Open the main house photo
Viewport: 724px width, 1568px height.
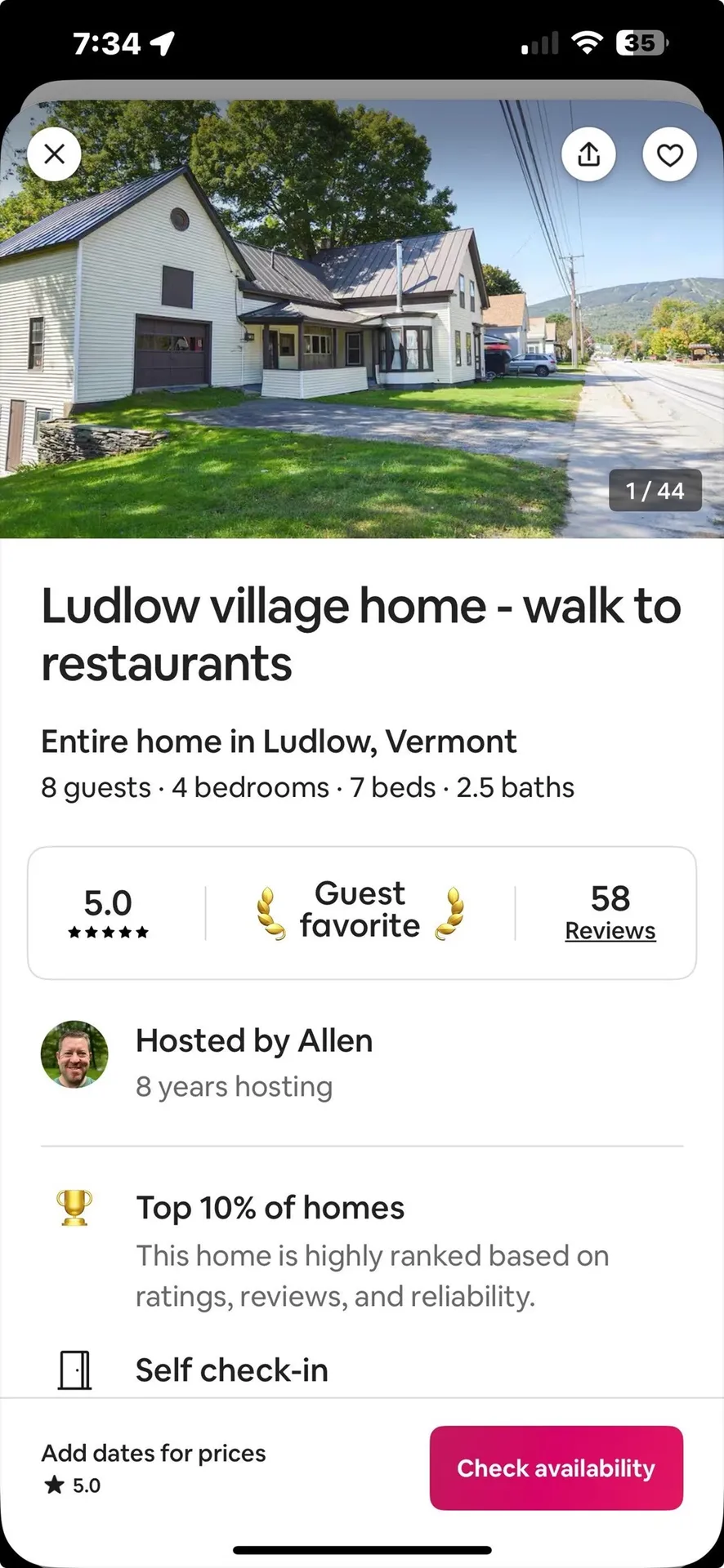(x=362, y=318)
